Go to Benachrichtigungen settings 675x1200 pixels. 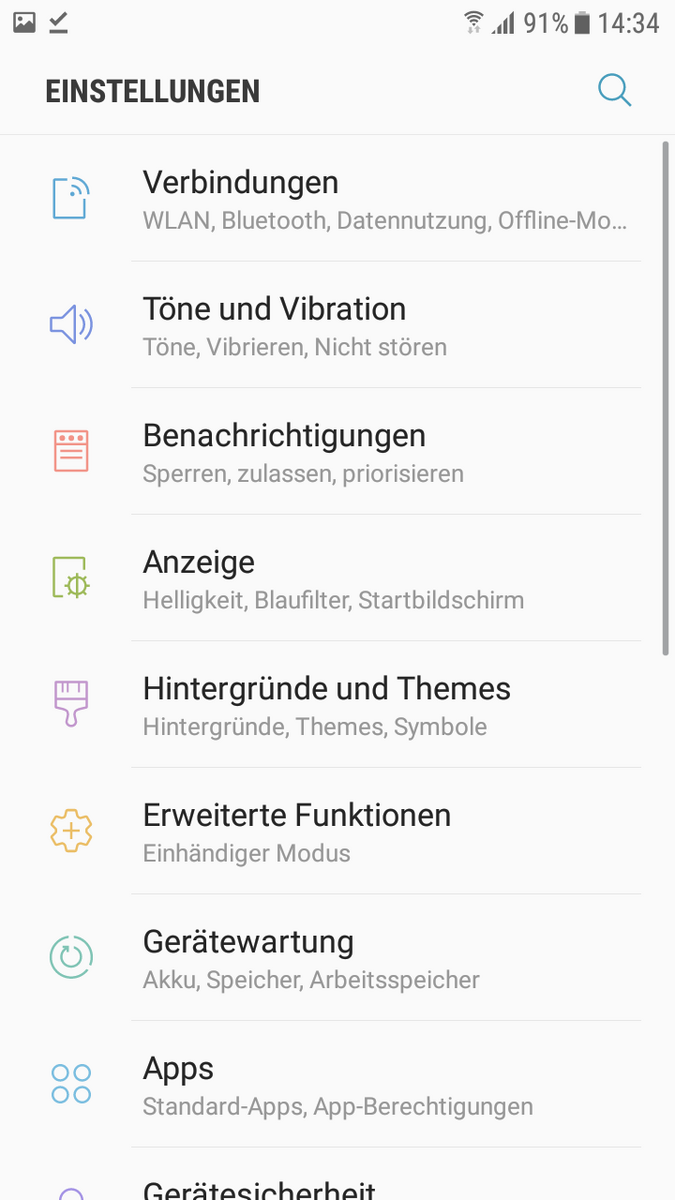(337, 451)
